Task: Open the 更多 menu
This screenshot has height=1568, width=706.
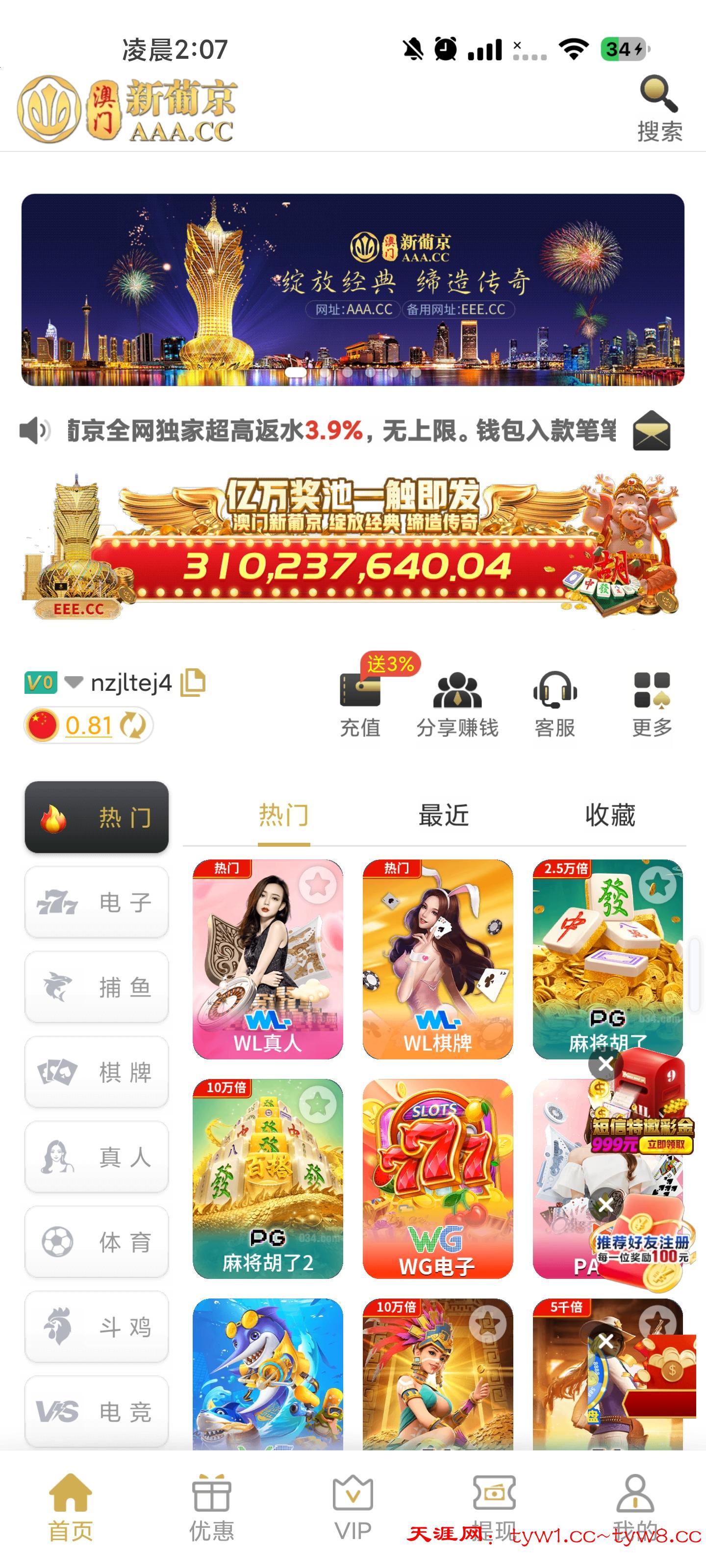Action: pos(652,704)
